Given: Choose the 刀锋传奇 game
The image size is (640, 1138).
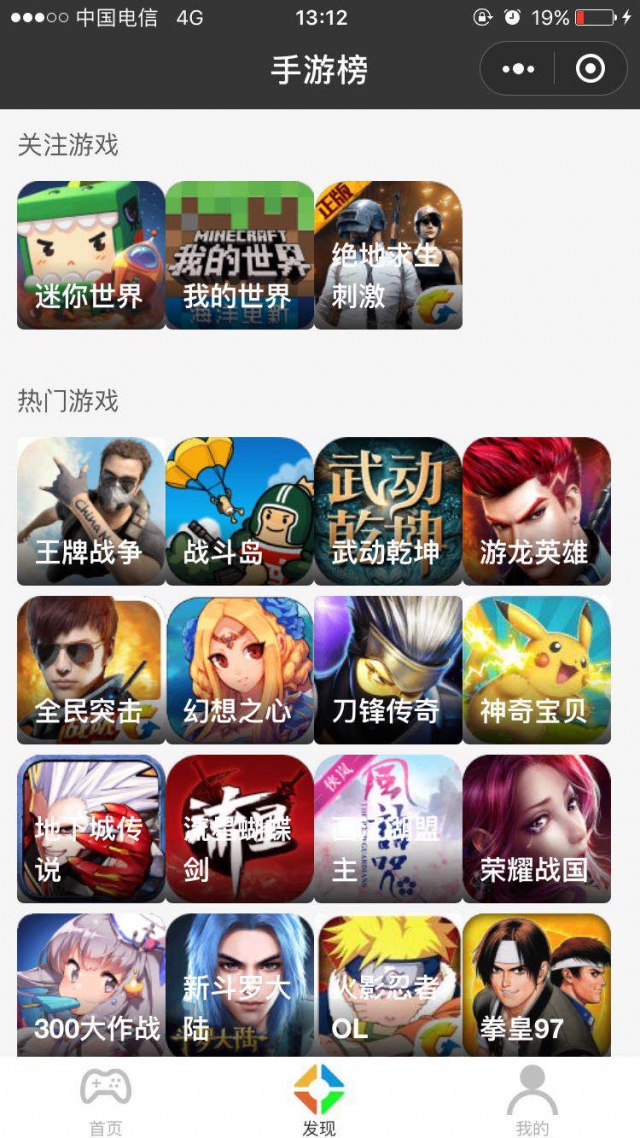Looking at the screenshot, I should click(x=388, y=670).
